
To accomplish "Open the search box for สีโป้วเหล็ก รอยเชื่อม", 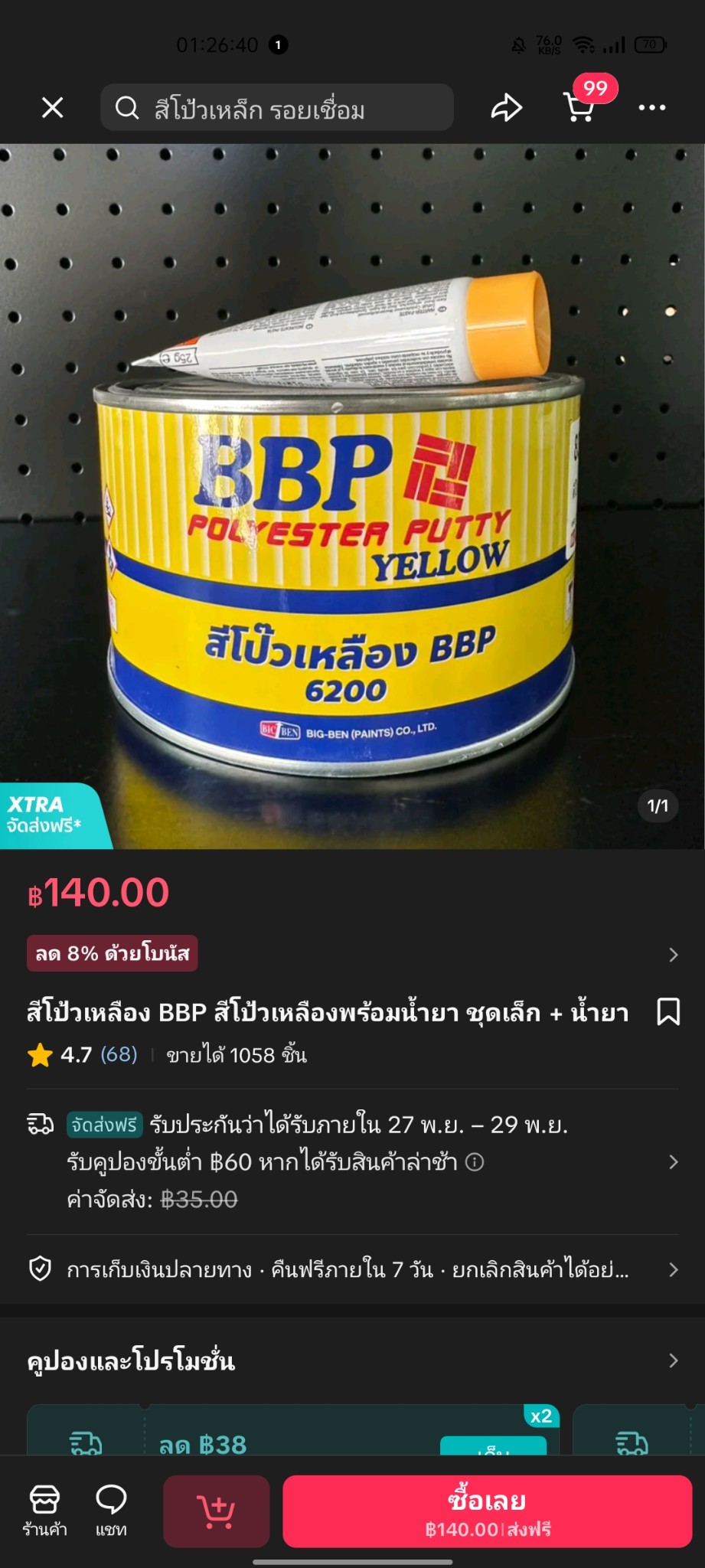I will tap(277, 108).
